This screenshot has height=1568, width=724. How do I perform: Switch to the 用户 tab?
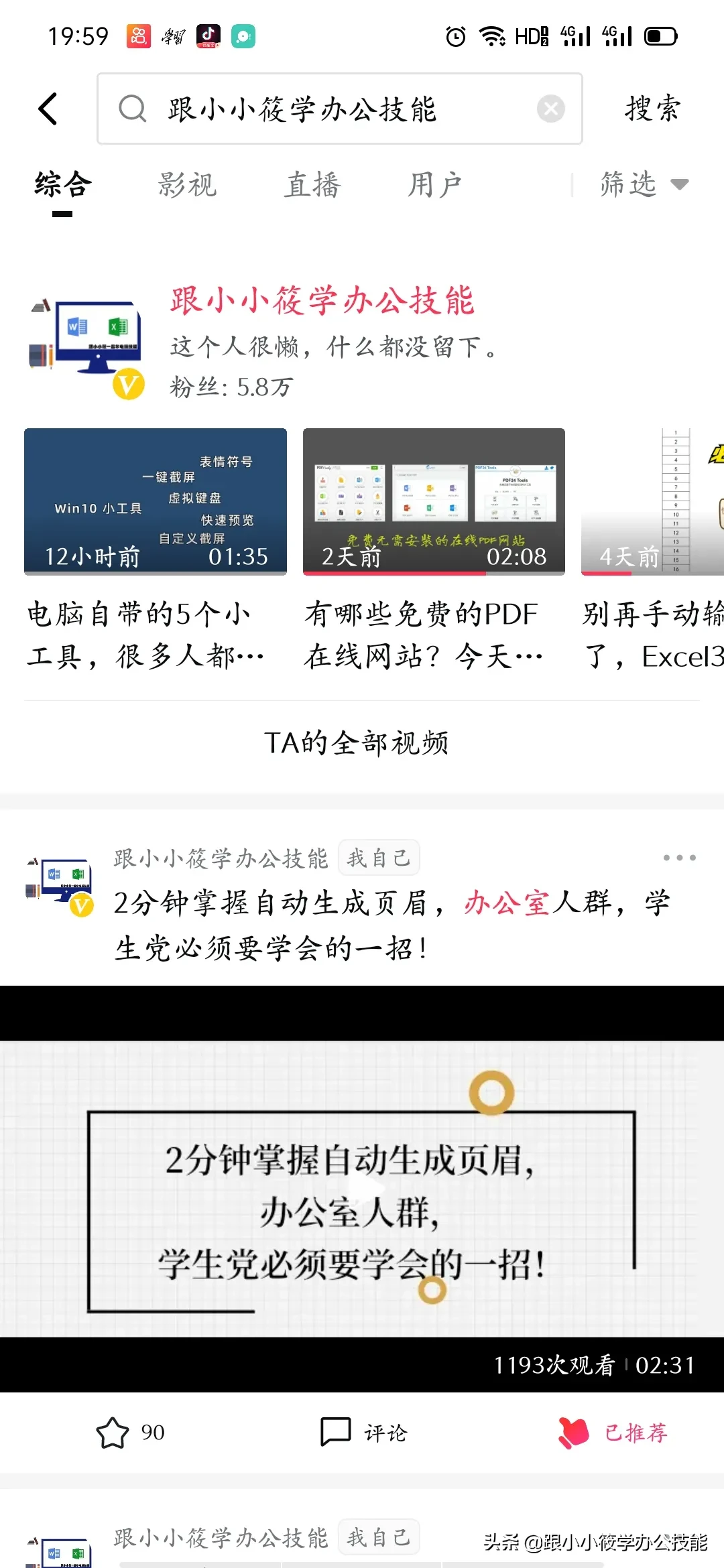[x=435, y=185]
